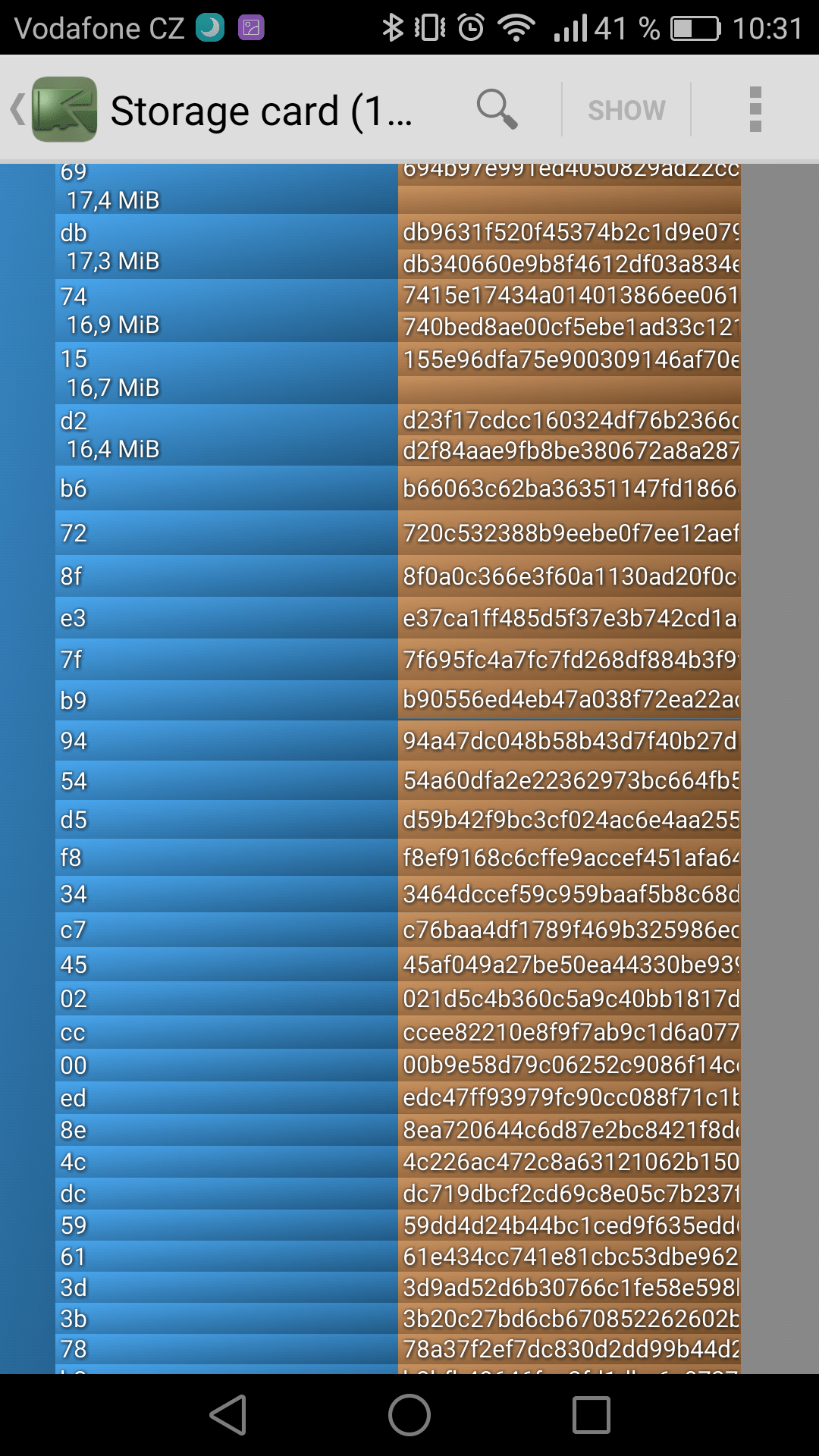
Task: Open the search magnifier icon
Action: (497, 110)
